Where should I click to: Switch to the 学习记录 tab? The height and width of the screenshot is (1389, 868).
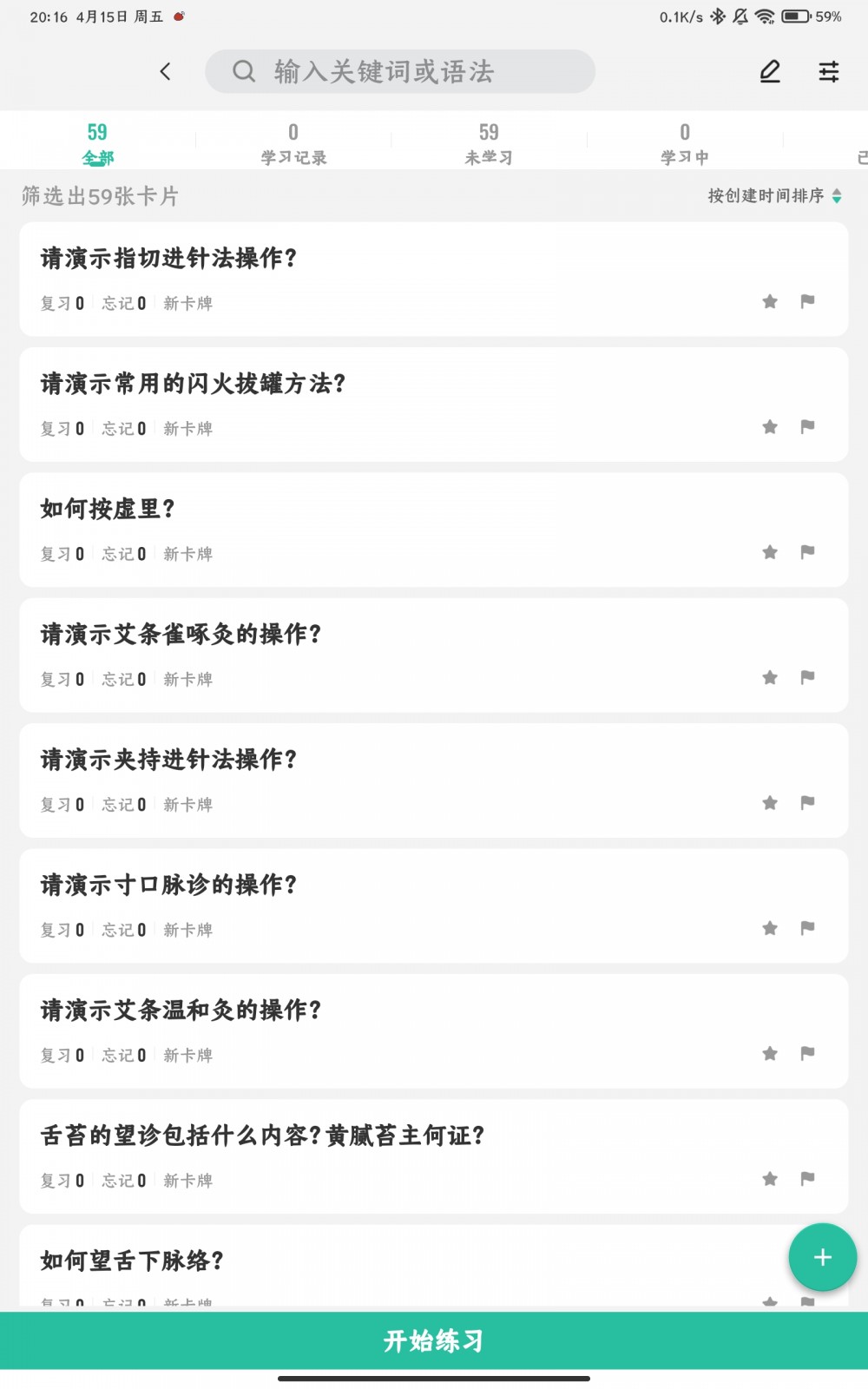tap(293, 143)
